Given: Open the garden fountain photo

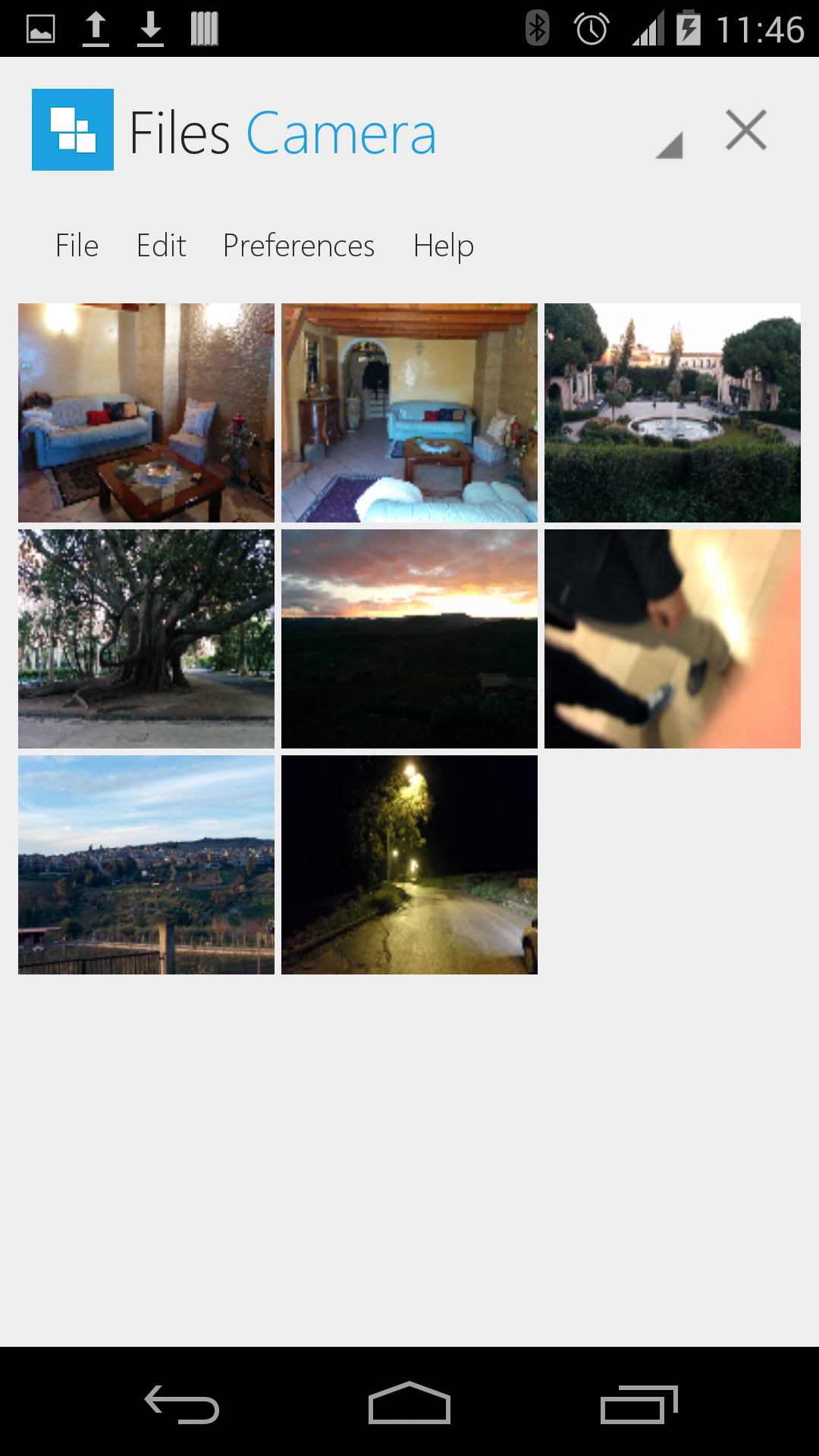Looking at the screenshot, I should click(x=673, y=413).
